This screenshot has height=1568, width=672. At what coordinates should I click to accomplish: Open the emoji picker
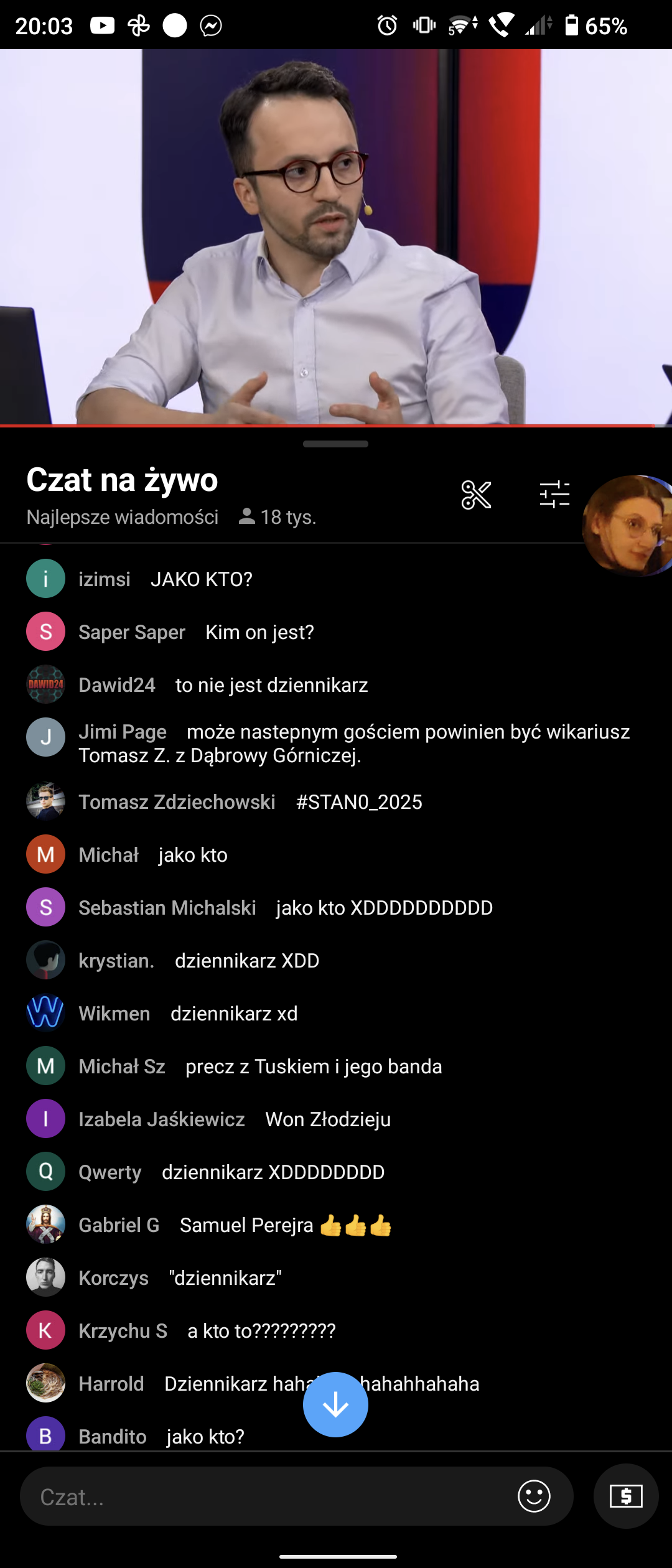[534, 1496]
